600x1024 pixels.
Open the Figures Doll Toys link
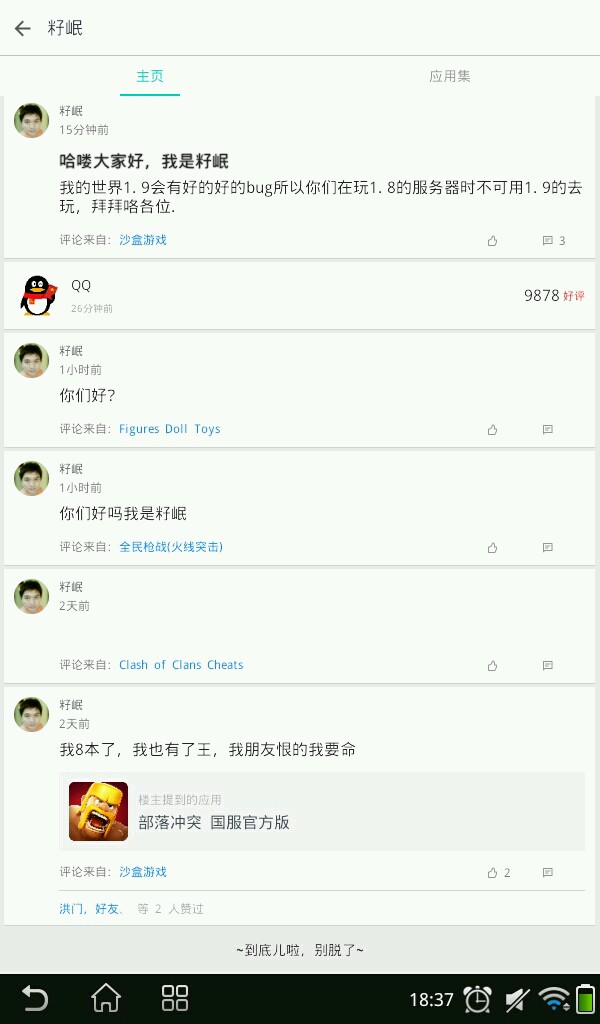pos(169,429)
